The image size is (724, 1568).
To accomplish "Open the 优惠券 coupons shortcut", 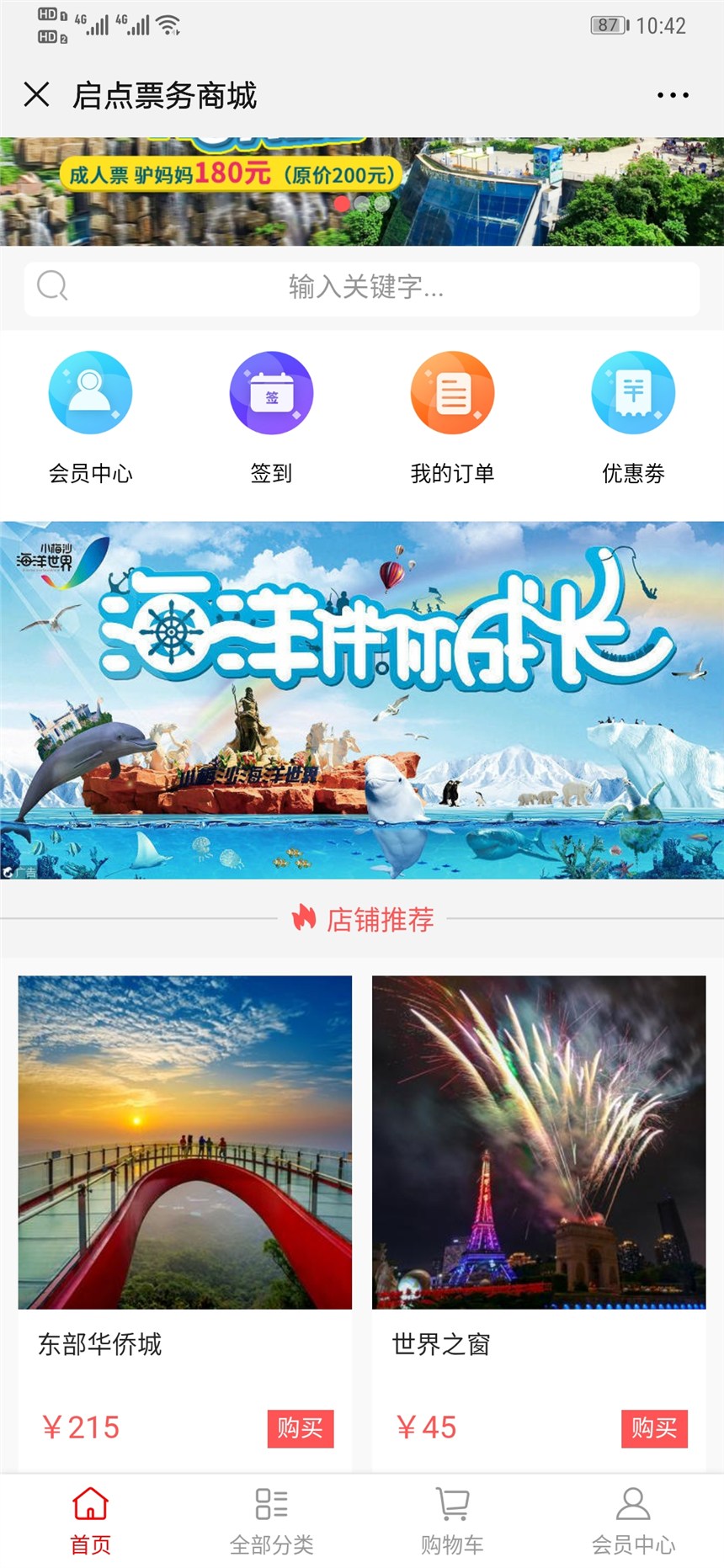I will 633,394.
